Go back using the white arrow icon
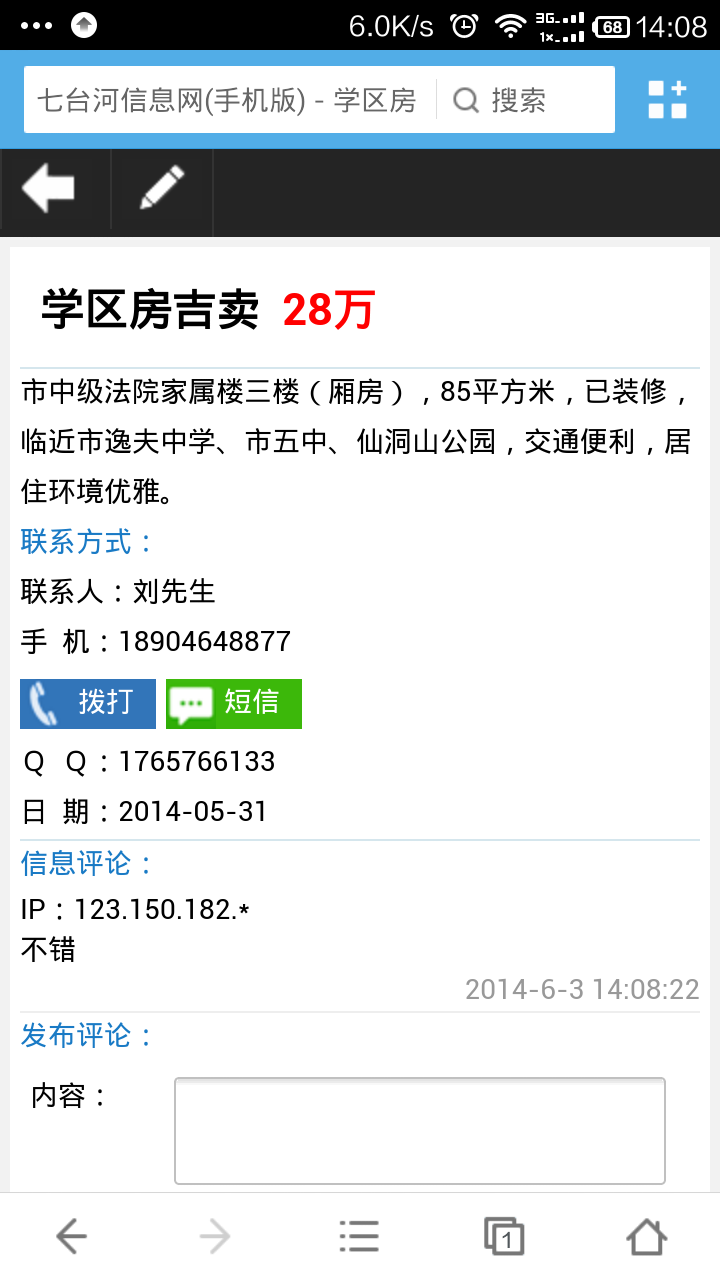The image size is (720, 1280). [x=49, y=187]
